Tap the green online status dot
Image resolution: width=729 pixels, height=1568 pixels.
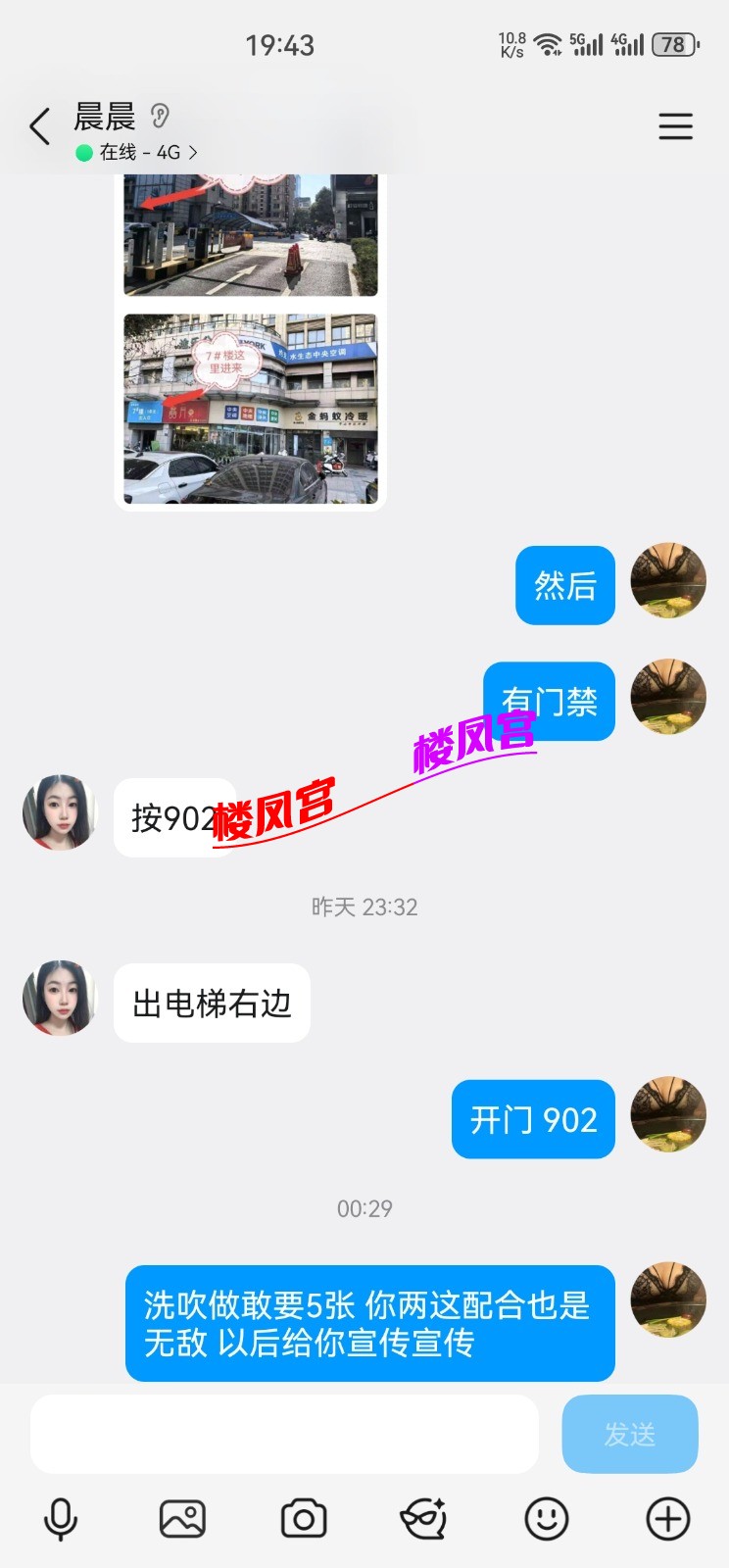tap(82, 153)
